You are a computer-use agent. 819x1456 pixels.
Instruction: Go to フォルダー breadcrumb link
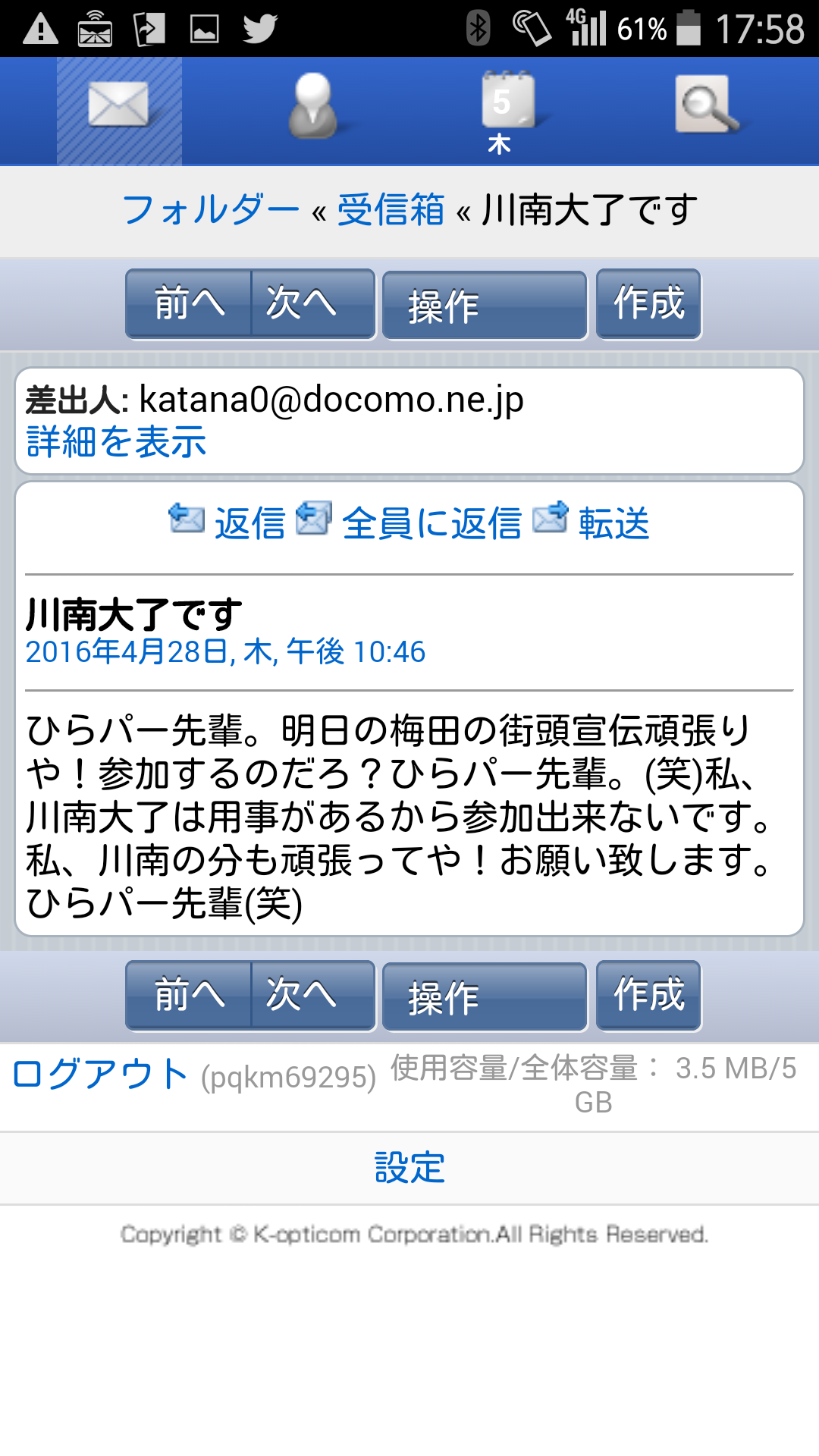click(210, 209)
